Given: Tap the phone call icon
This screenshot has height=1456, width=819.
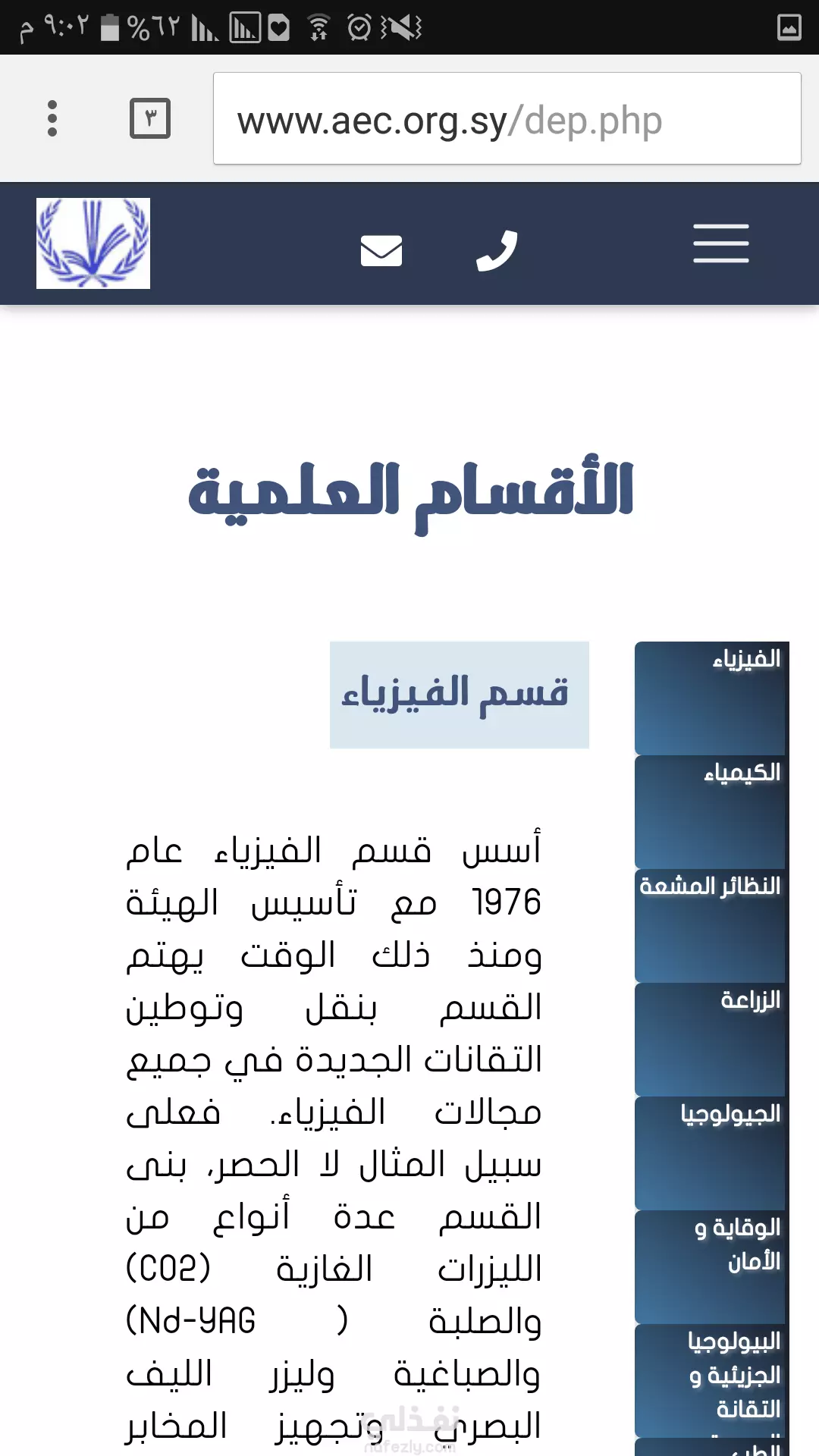Looking at the screenshot, I should pyautogui.click(x=497, y=250).
